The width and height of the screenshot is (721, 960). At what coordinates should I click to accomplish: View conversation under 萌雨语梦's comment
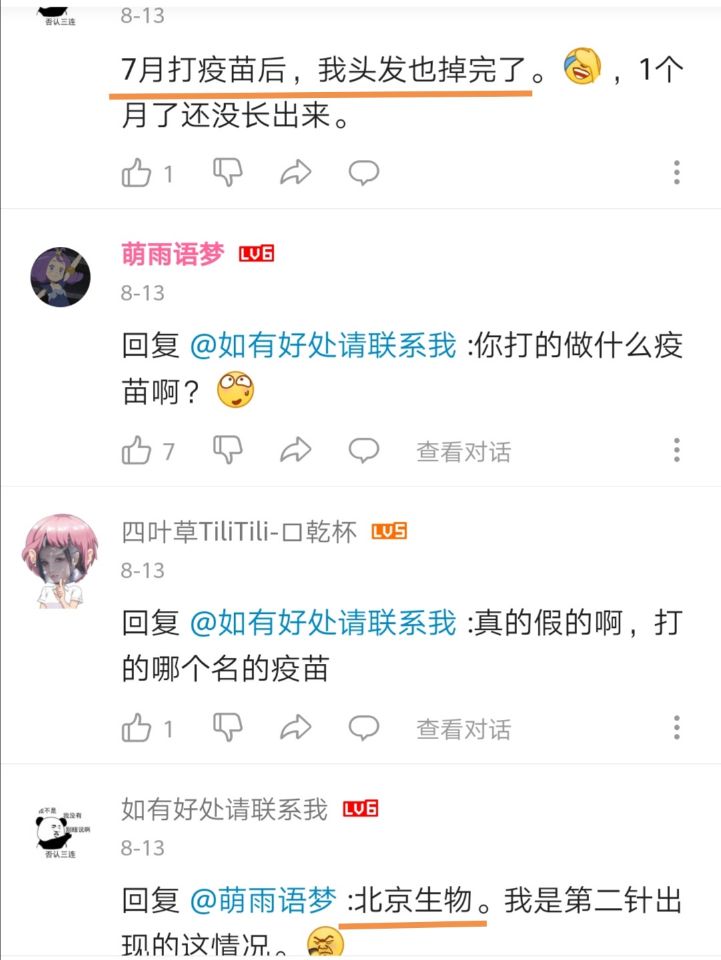463,452
